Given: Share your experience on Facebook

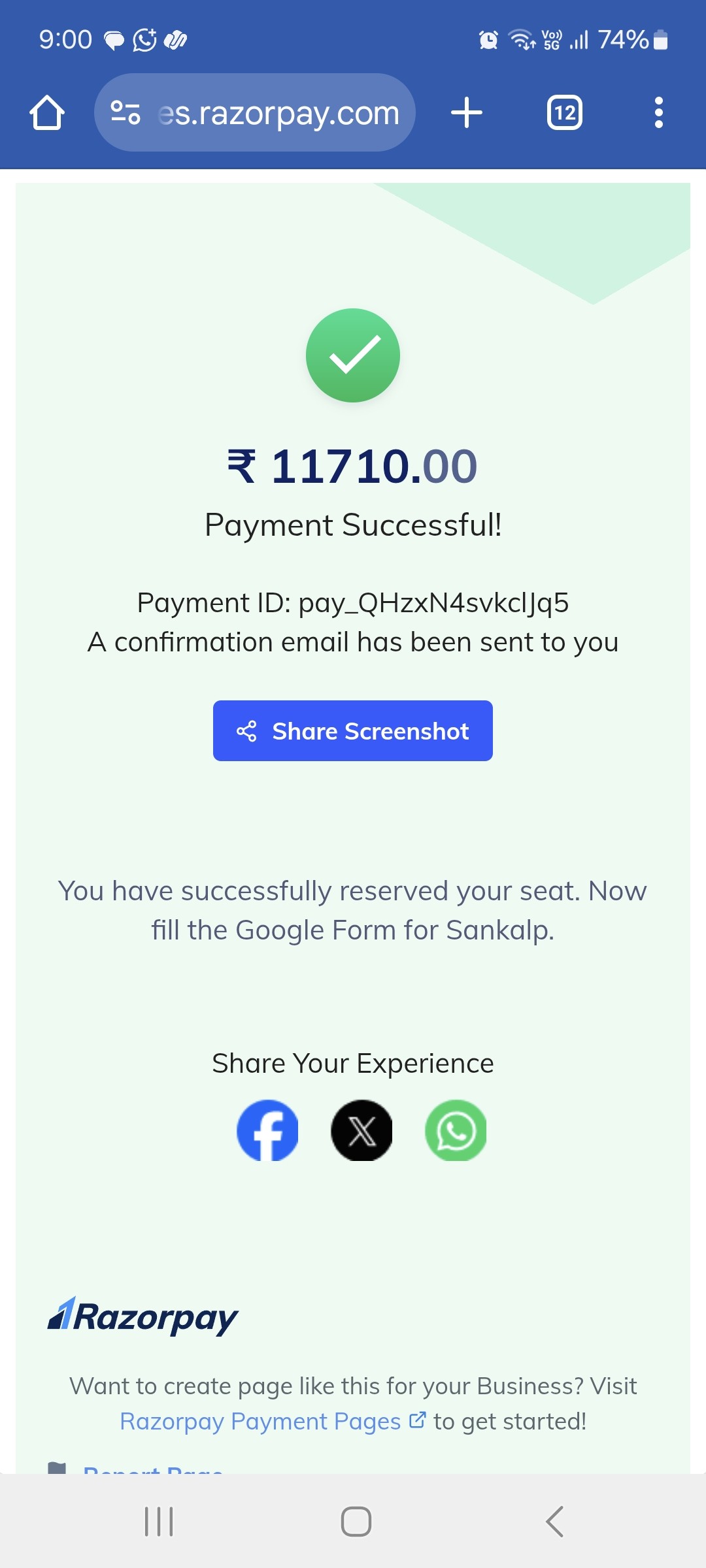Looking at the screenshot, I should (x=267, y=1130).
